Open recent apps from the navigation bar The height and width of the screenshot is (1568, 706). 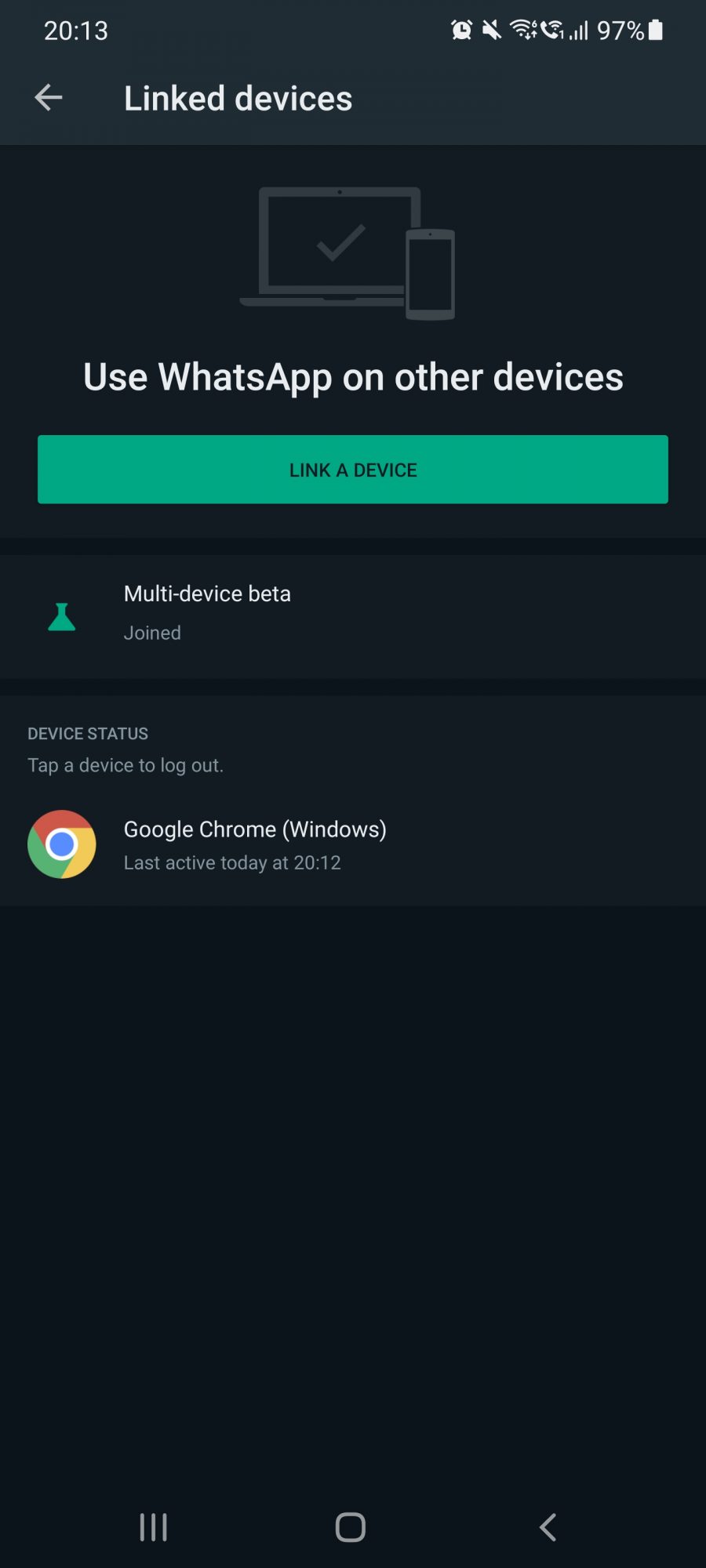pyautogui.click(x=153, y=1526)
